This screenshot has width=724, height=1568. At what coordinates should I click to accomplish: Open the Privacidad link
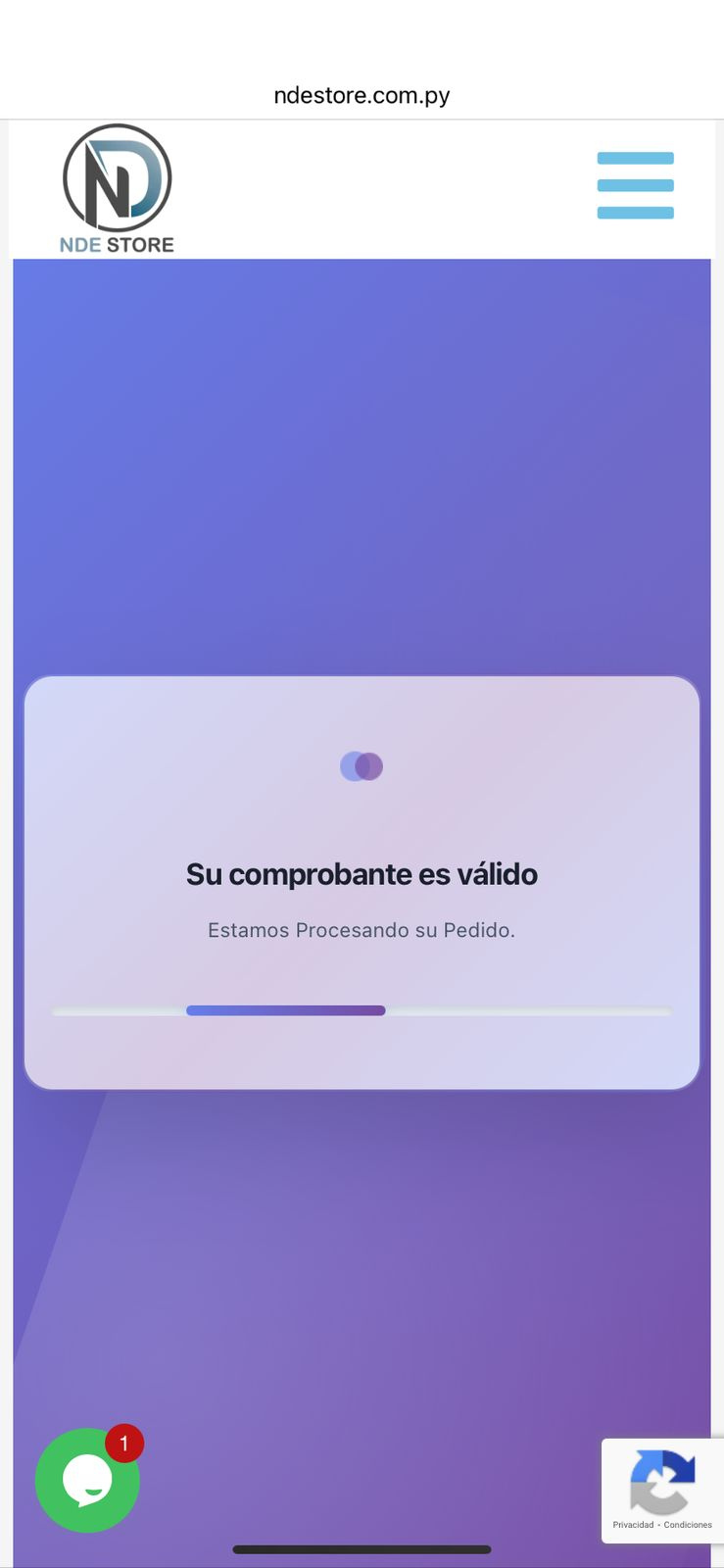632,1525
